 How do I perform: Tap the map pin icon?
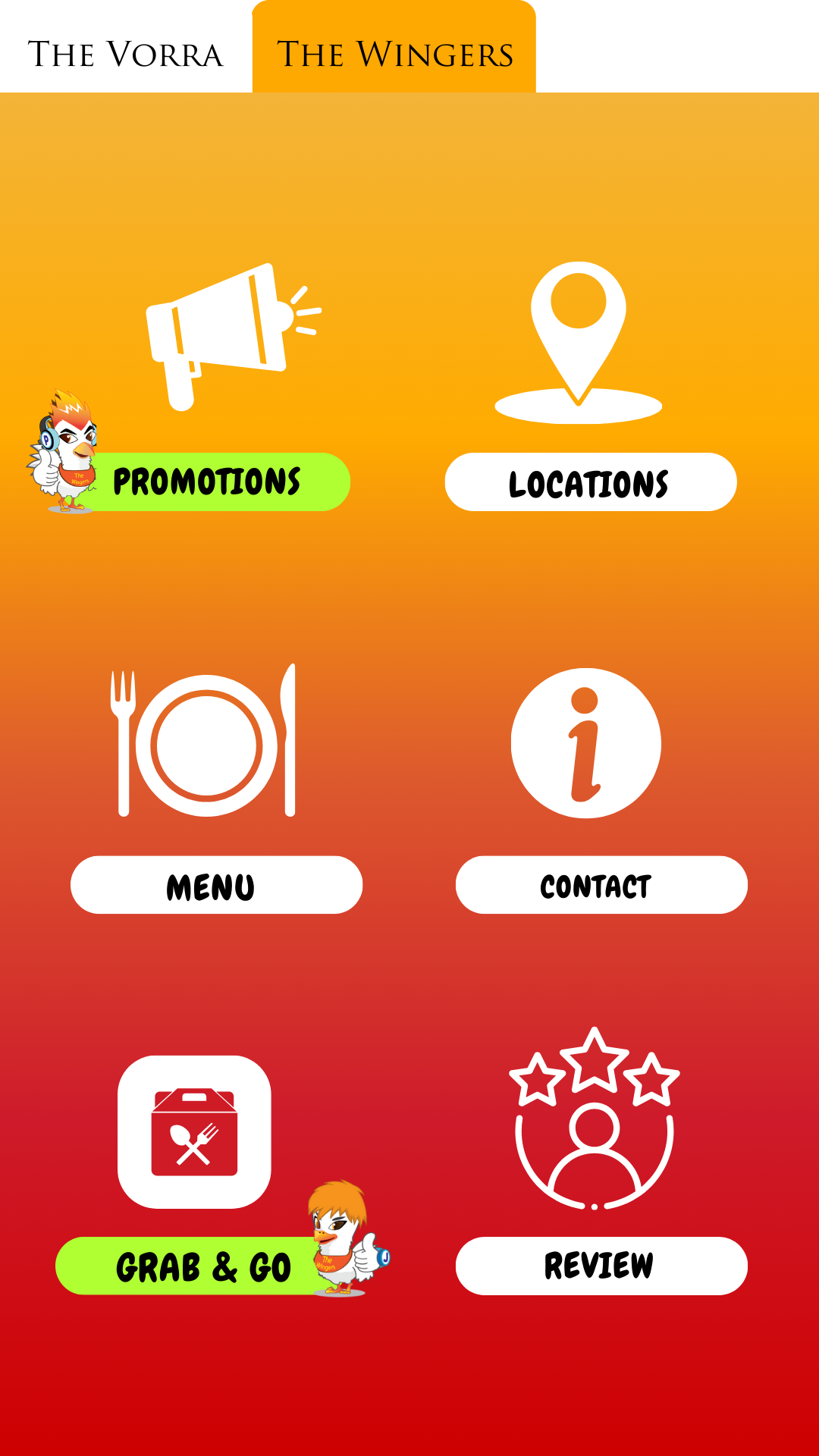pos(579,341)
